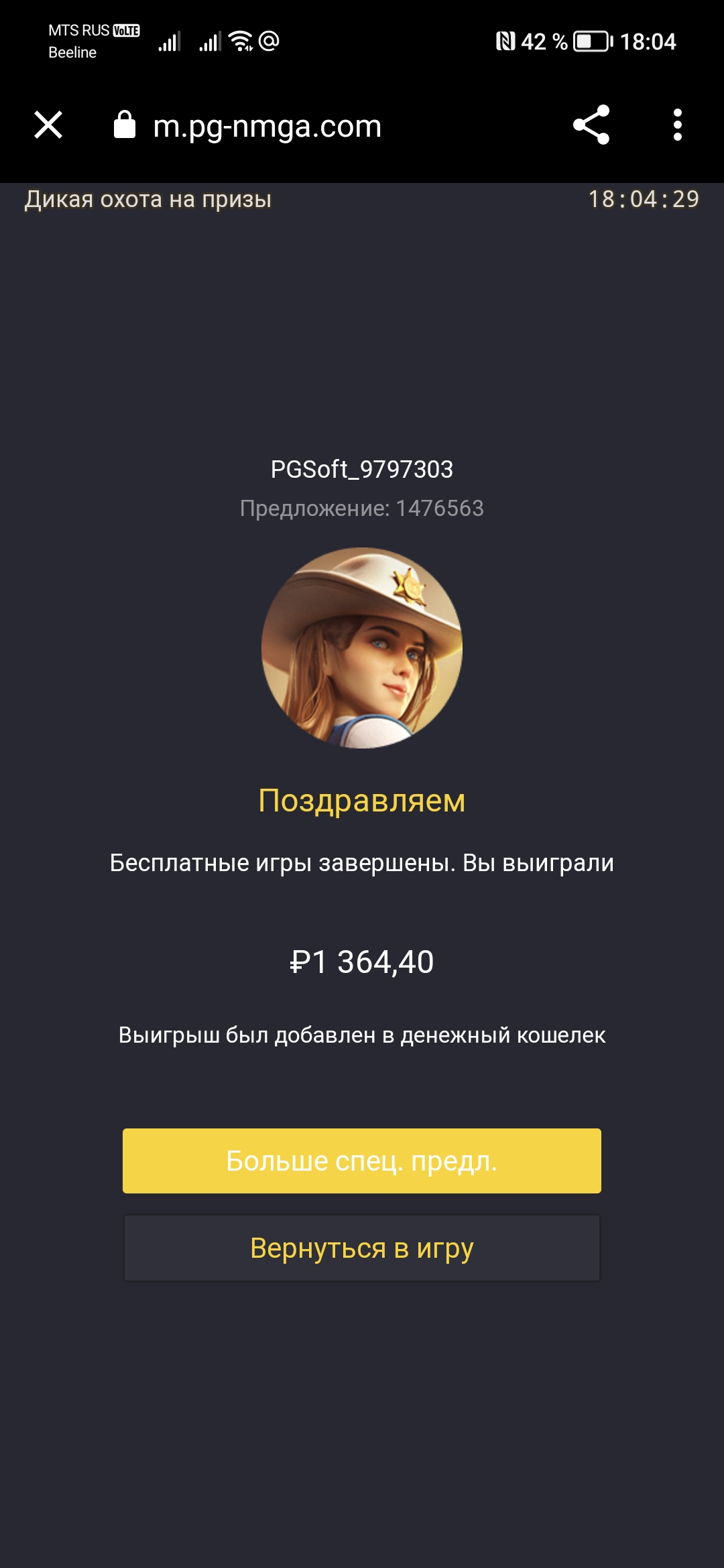The image size is (724, 1568).
Task: Open the browser overflow menu
Action: (677, 125)
